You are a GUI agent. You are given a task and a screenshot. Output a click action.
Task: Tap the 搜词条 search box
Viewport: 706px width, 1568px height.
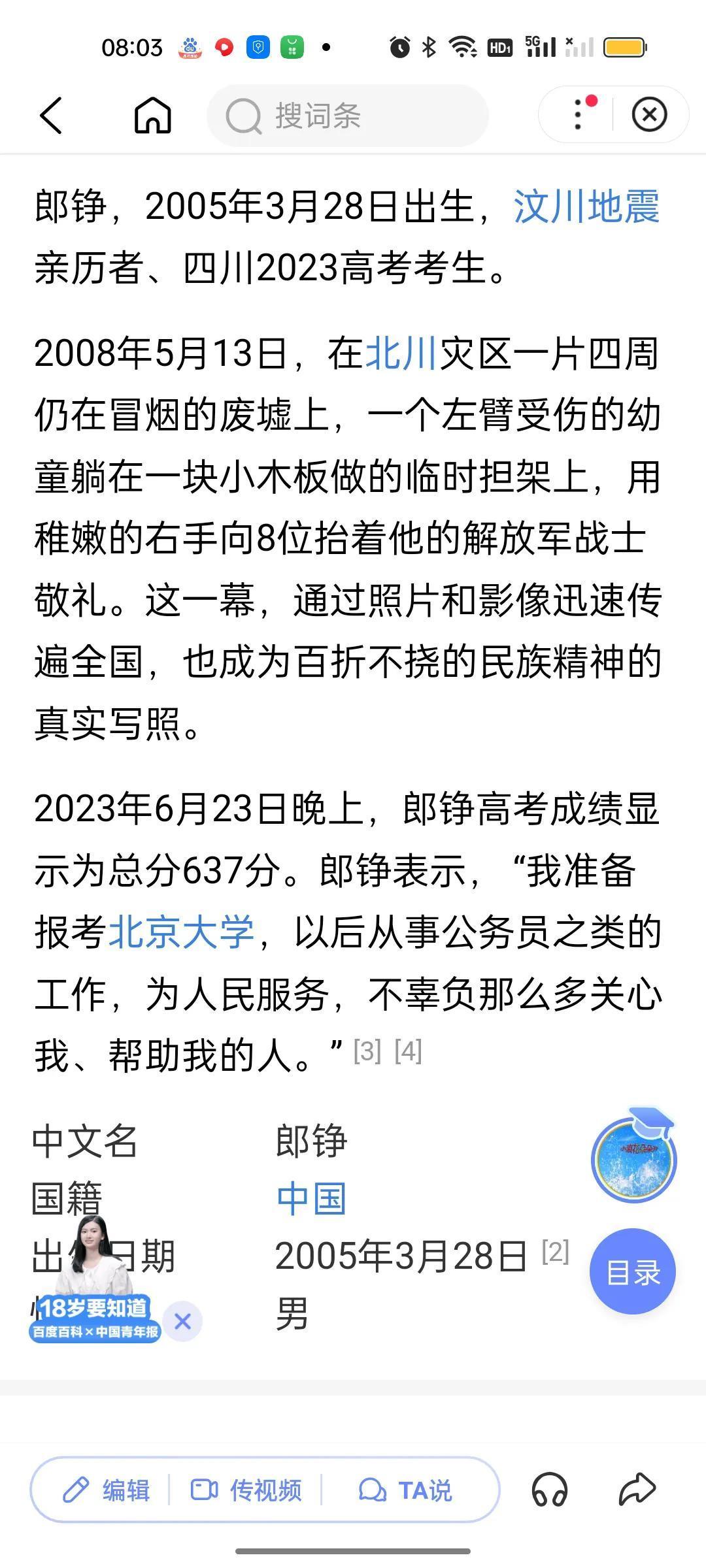[347, 116]
